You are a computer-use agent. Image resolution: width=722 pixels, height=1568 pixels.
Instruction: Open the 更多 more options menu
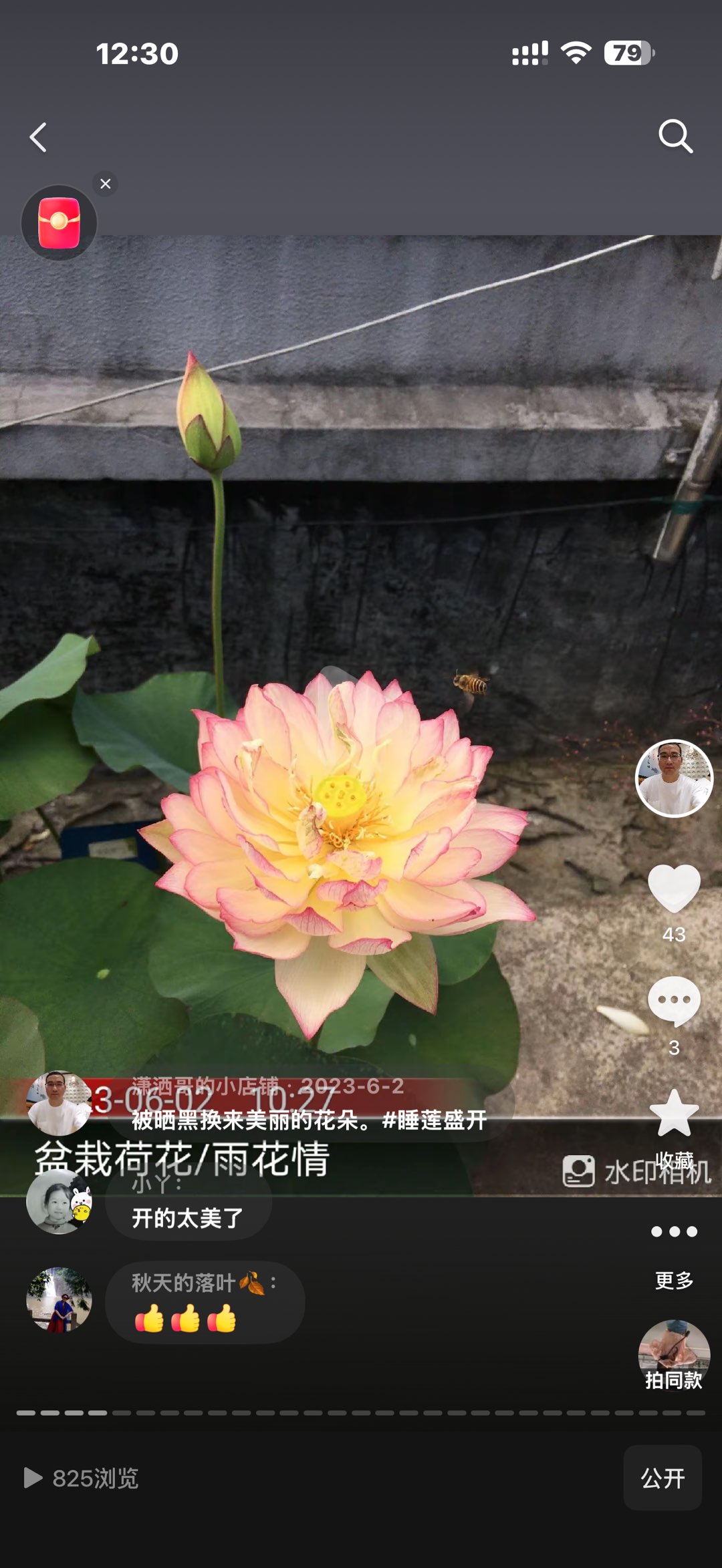[674, 1231]
